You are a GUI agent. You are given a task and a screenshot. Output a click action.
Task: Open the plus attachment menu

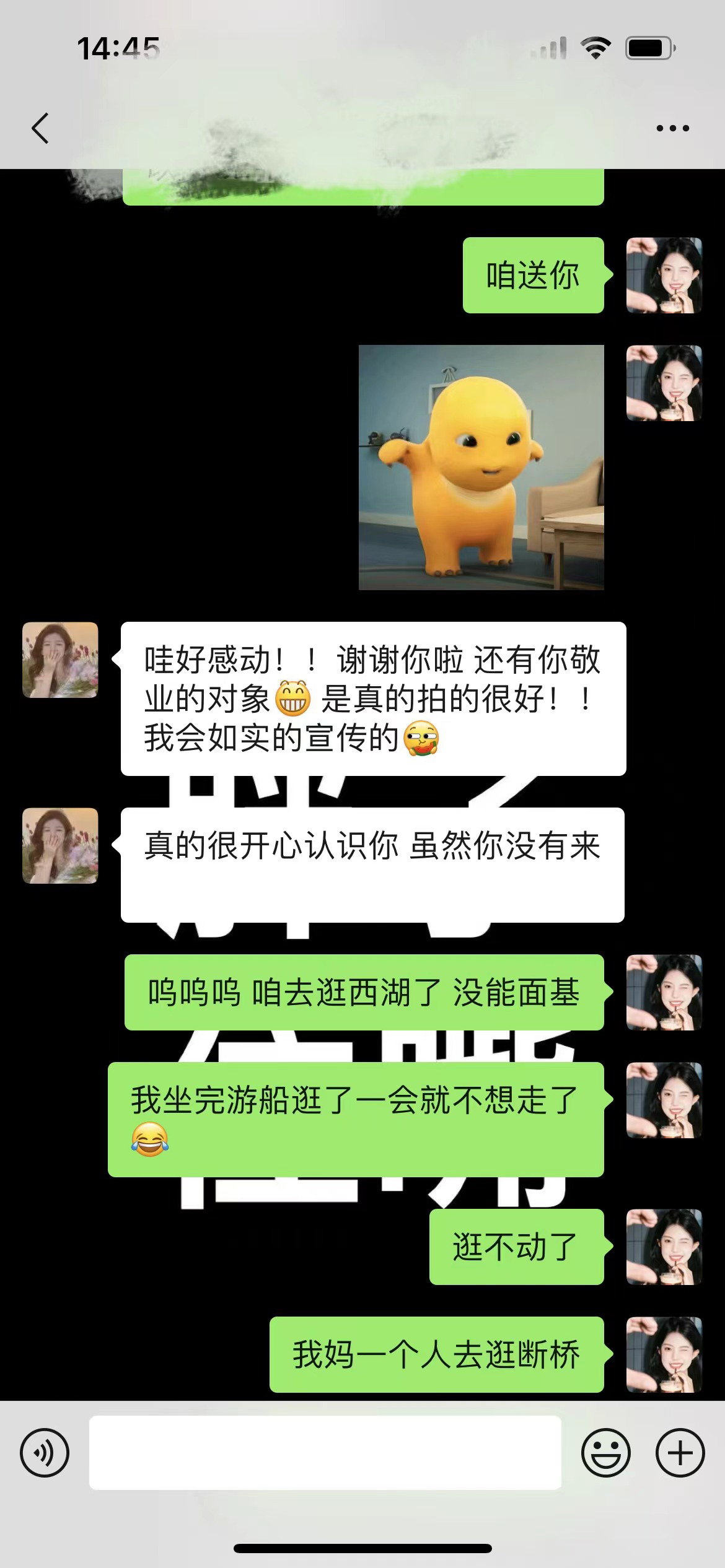pyautogui.click(x=680, y=1452)
